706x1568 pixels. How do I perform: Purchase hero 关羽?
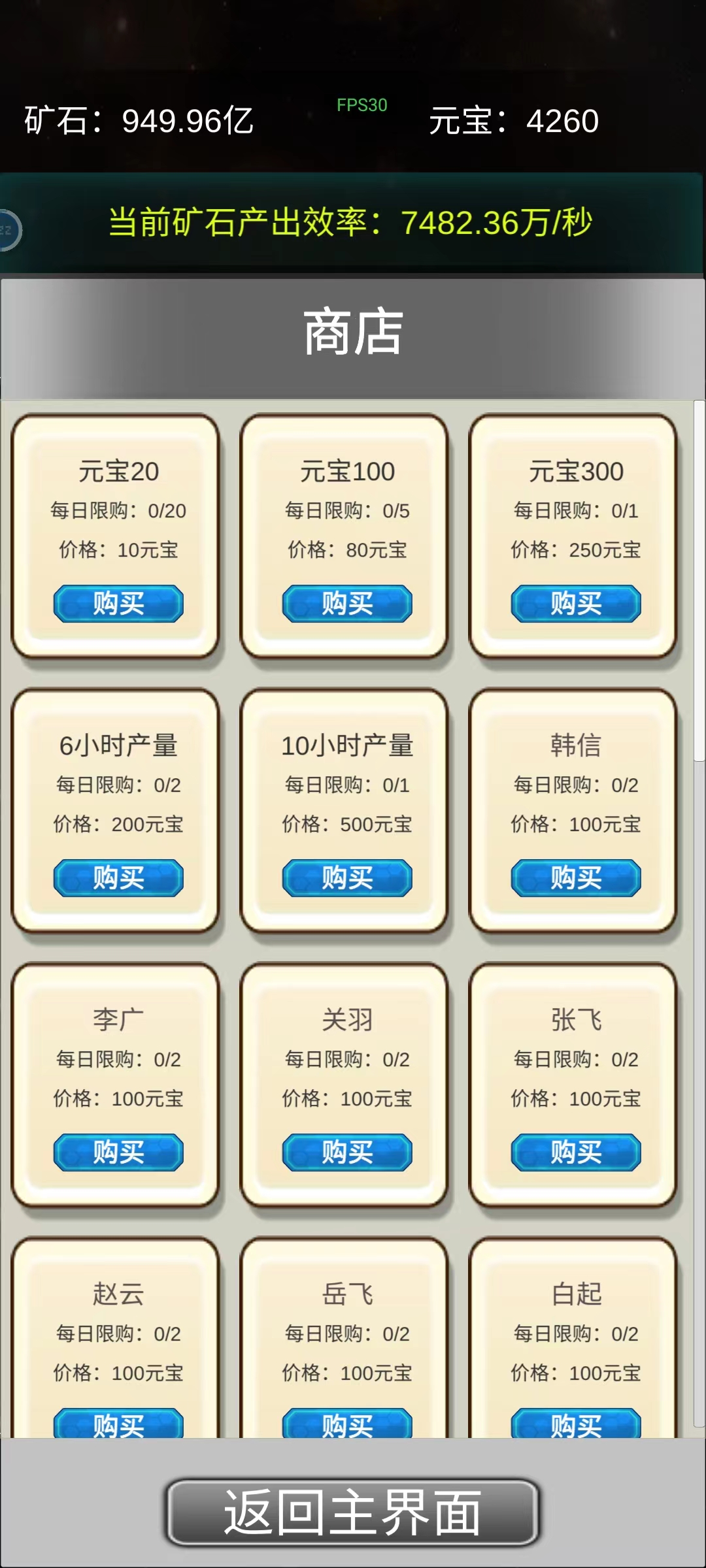click(x=346, y=1151)
